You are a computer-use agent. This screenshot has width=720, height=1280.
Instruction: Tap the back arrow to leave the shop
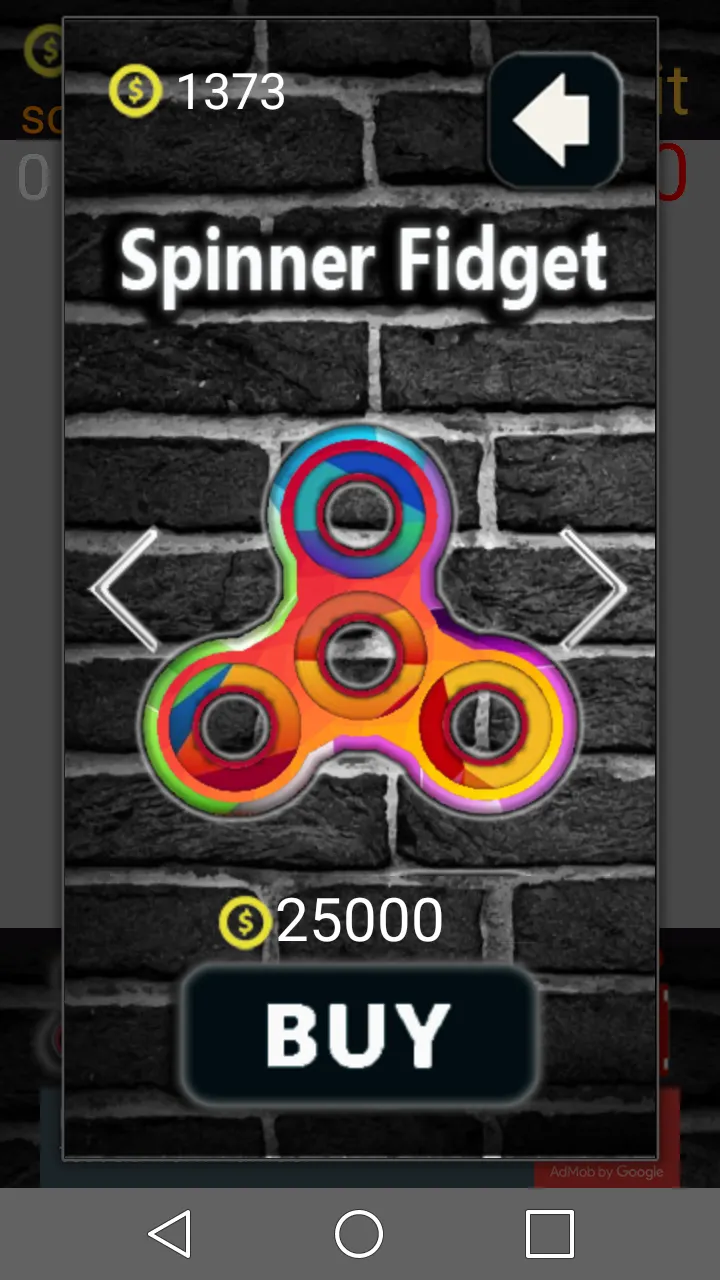[555, 120]
